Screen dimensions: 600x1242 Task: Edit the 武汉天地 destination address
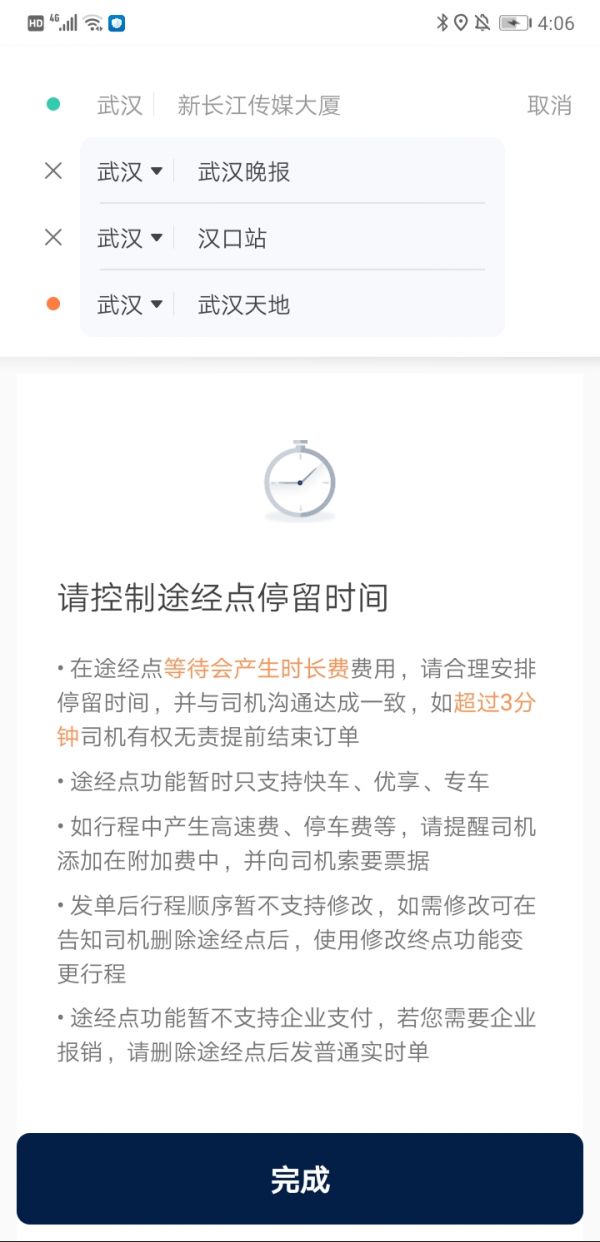point(330,304)
